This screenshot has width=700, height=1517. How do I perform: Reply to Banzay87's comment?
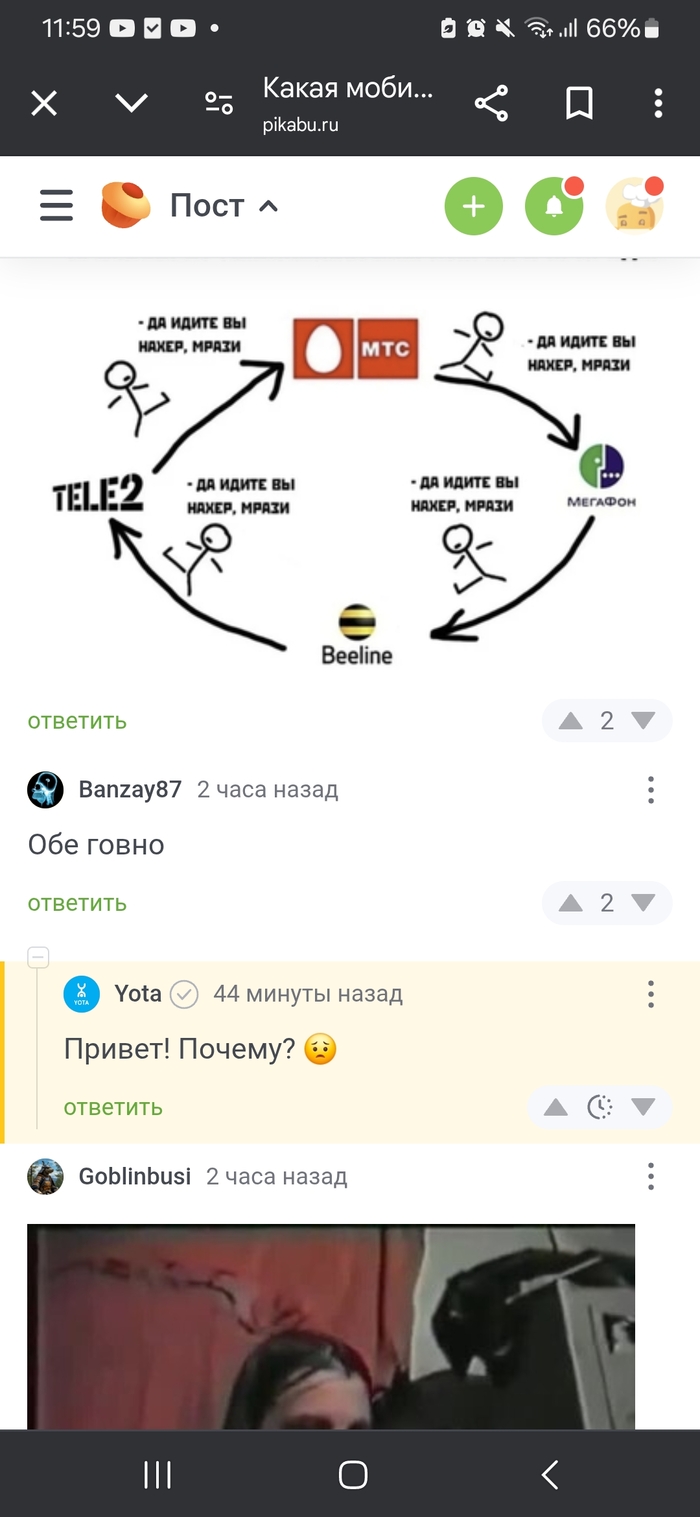77,903
